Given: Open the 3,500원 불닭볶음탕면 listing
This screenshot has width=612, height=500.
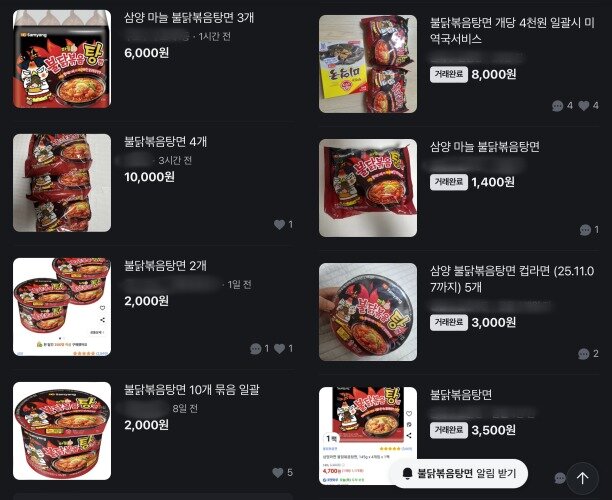Looking at the screenshot, I should coord(461,395).
